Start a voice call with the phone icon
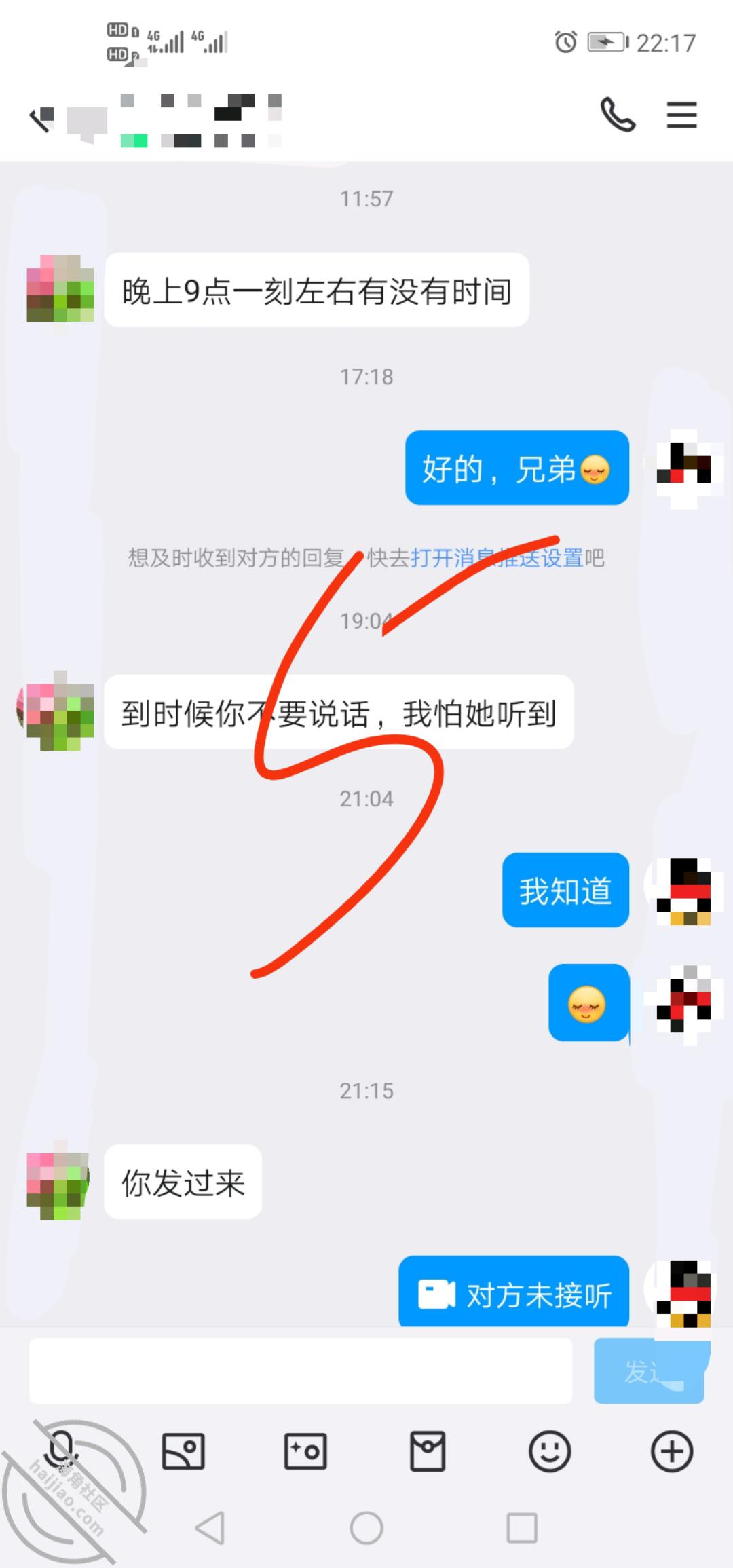 point(618,114)
